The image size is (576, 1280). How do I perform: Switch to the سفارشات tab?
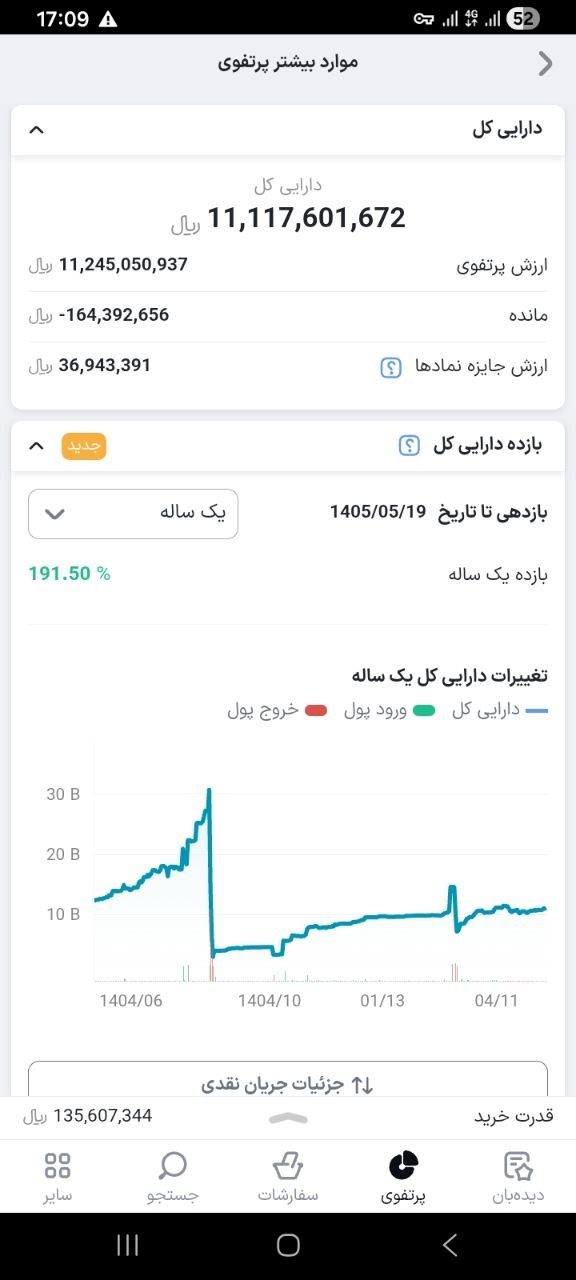pyautogui.click(x=288, y=1176)
